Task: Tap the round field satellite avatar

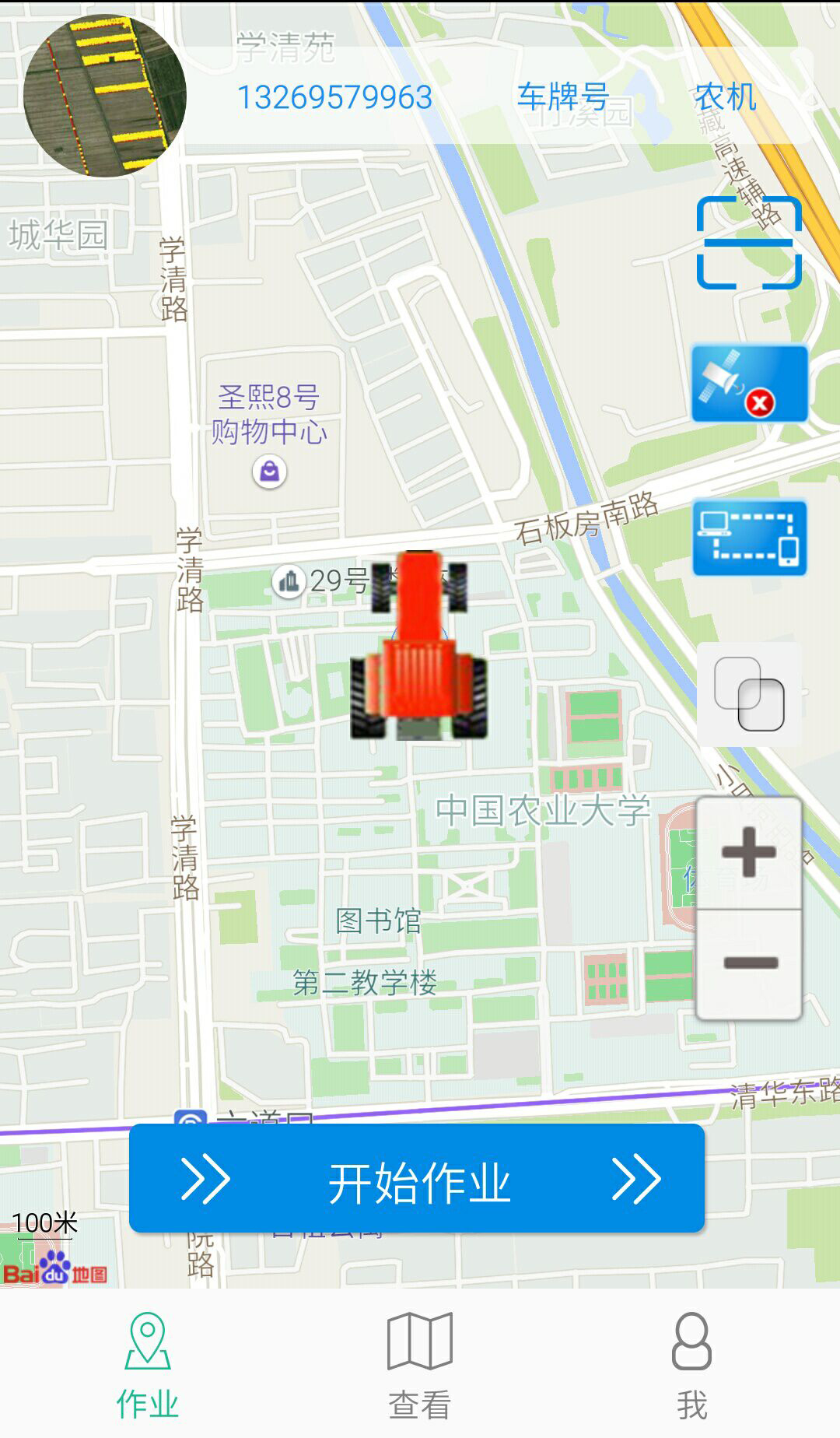Action: pyautogui.click(x=105, y=96)
